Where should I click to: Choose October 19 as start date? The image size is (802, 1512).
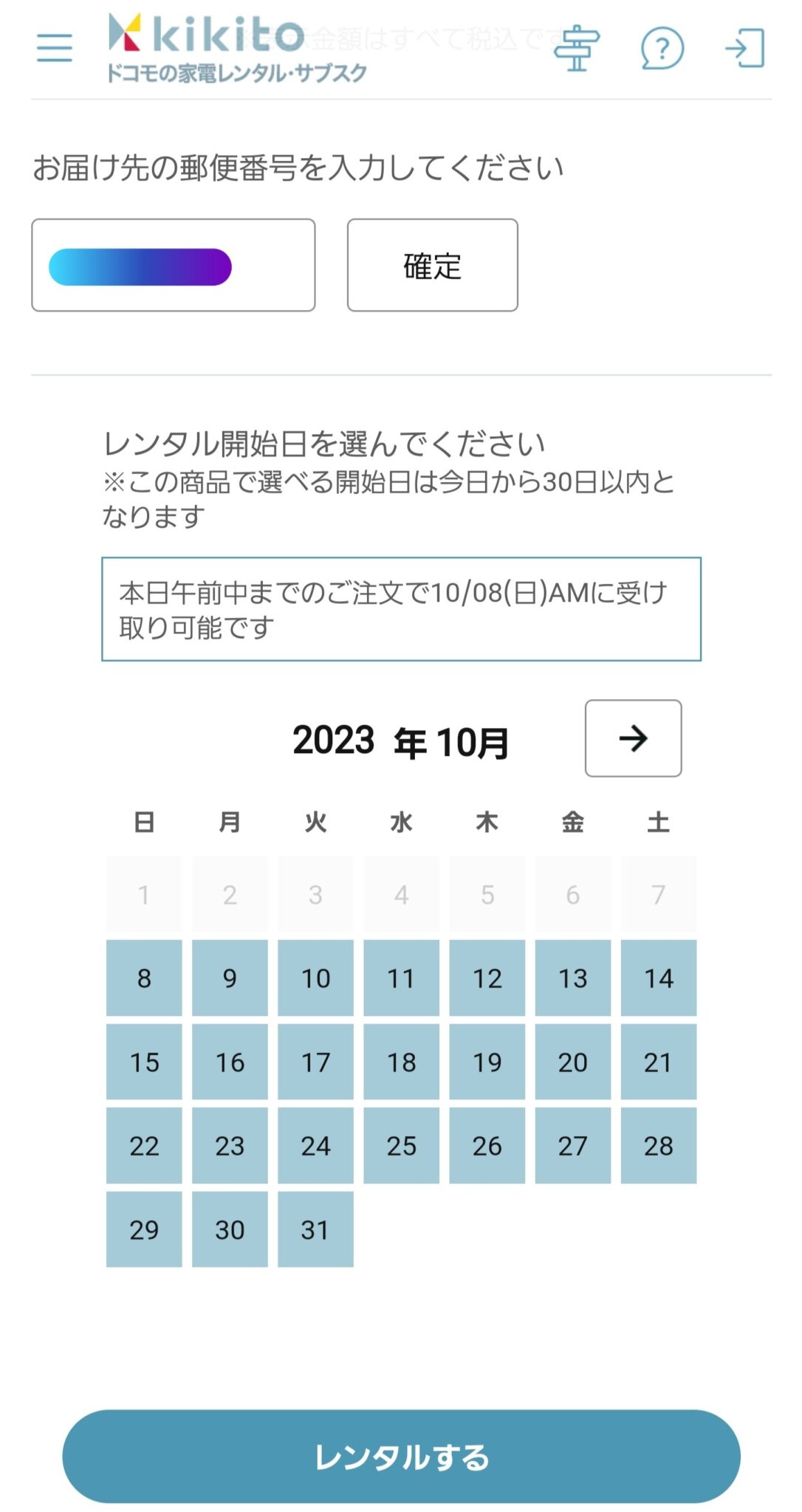point(487,1062)
